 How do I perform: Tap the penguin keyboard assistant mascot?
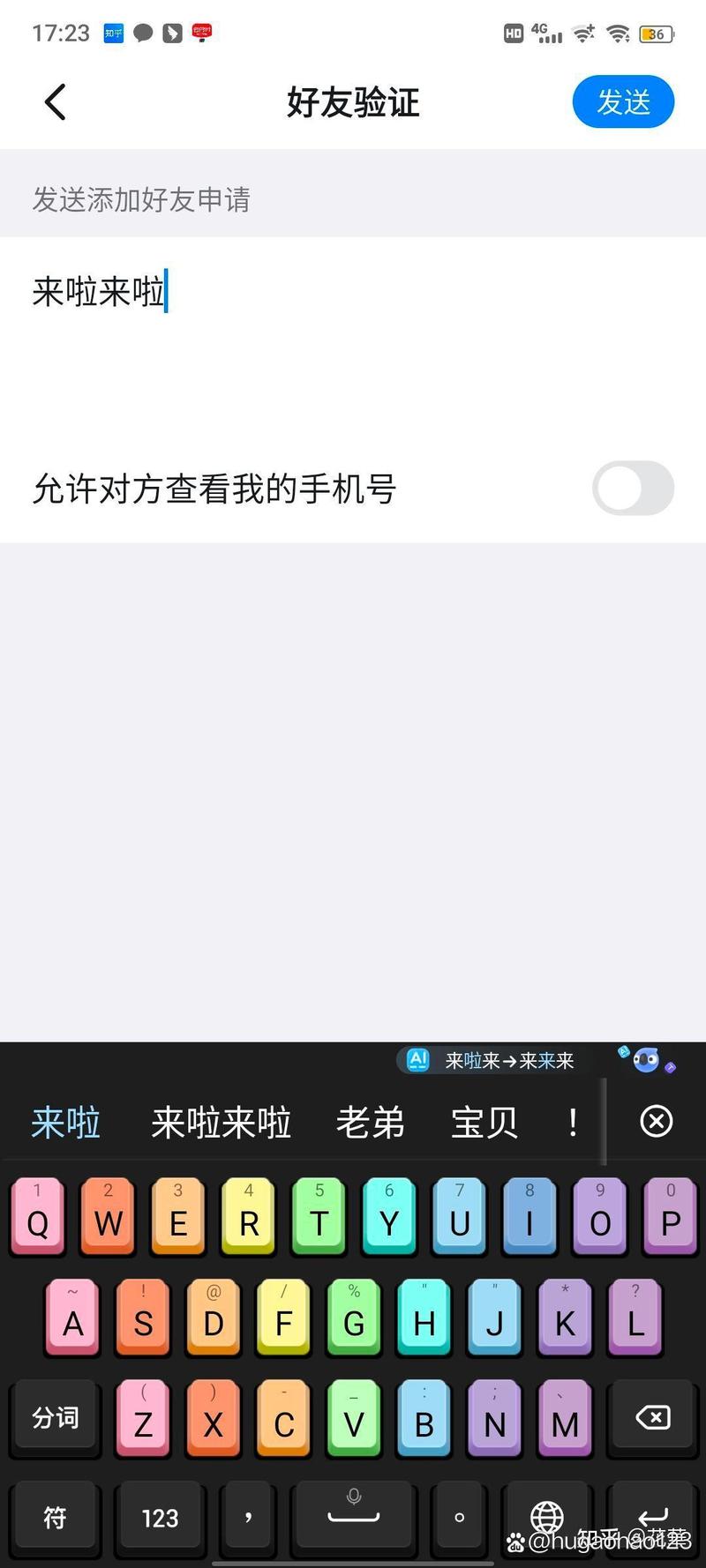(647, 1058)
